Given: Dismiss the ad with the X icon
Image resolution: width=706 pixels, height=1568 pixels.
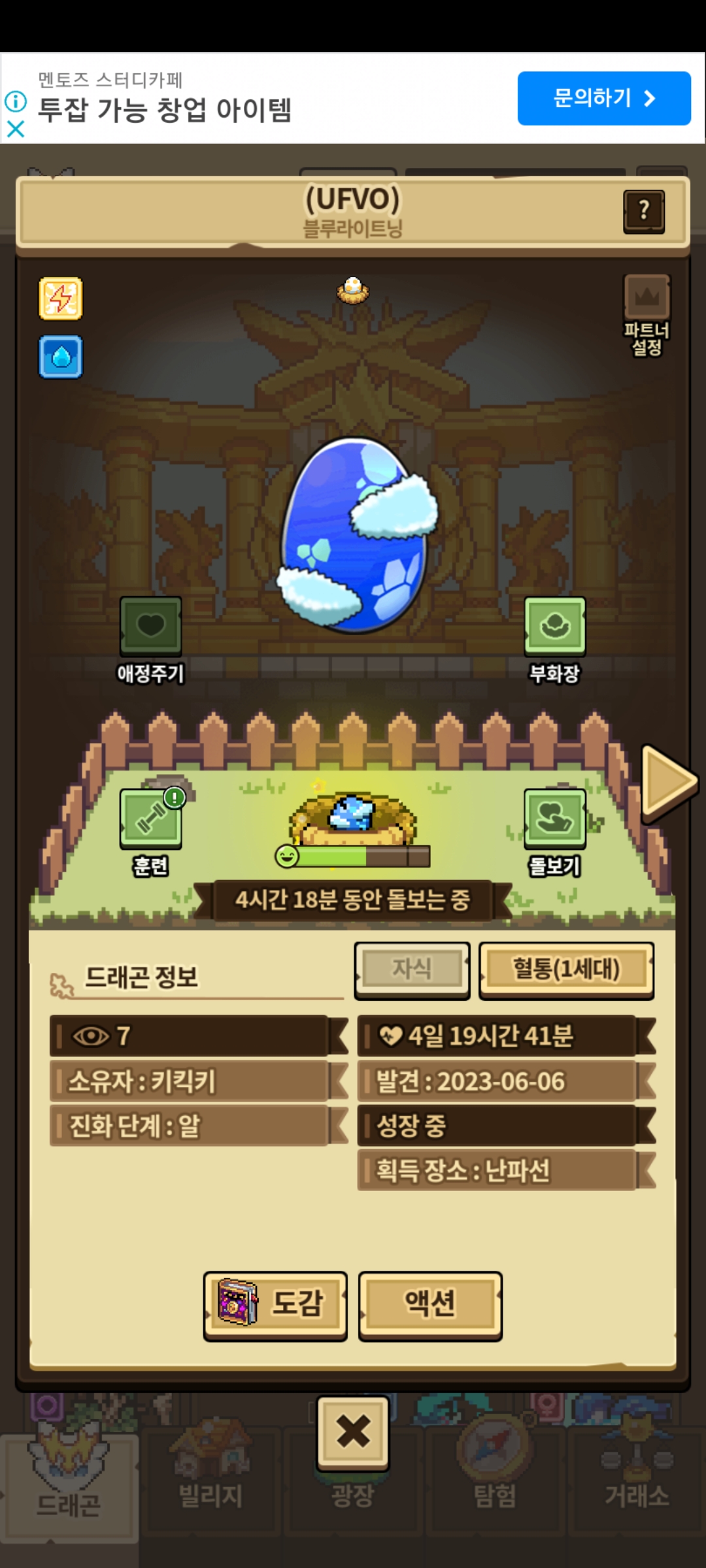Looking at the screenshot, I should click(16, 129).
